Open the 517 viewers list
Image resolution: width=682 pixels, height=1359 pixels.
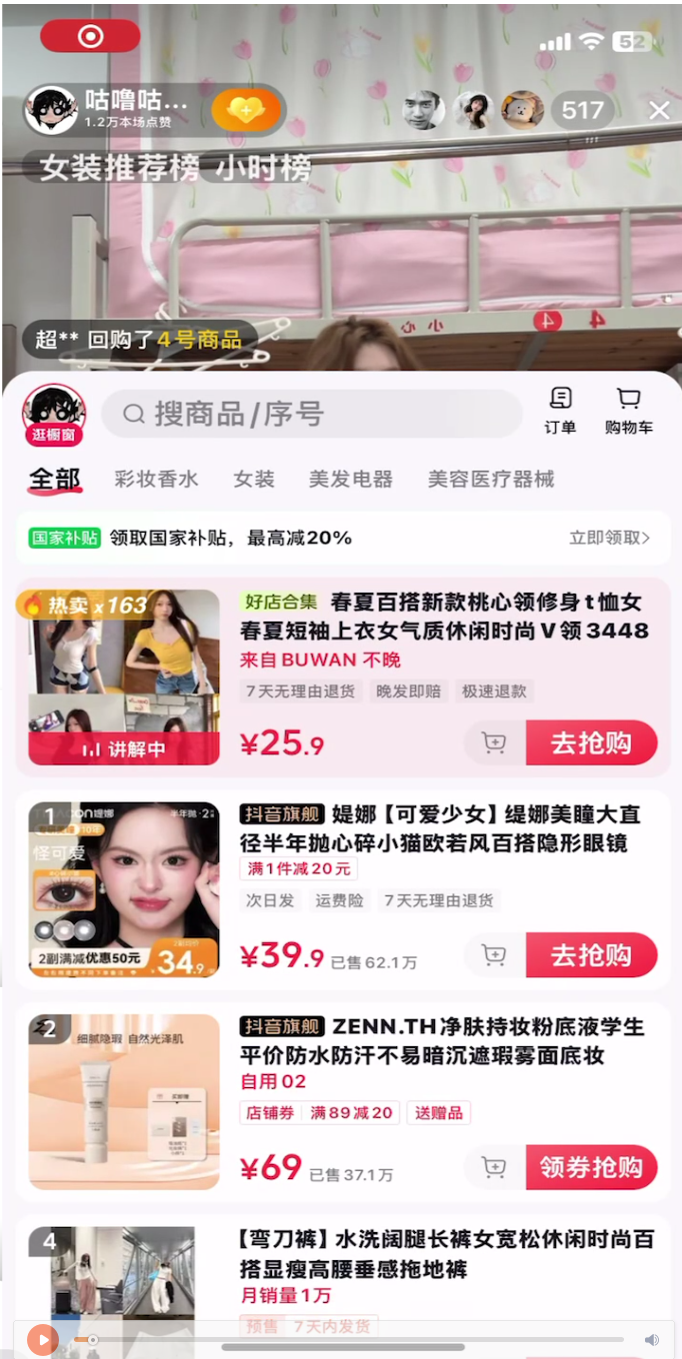(x=583, y=111)
